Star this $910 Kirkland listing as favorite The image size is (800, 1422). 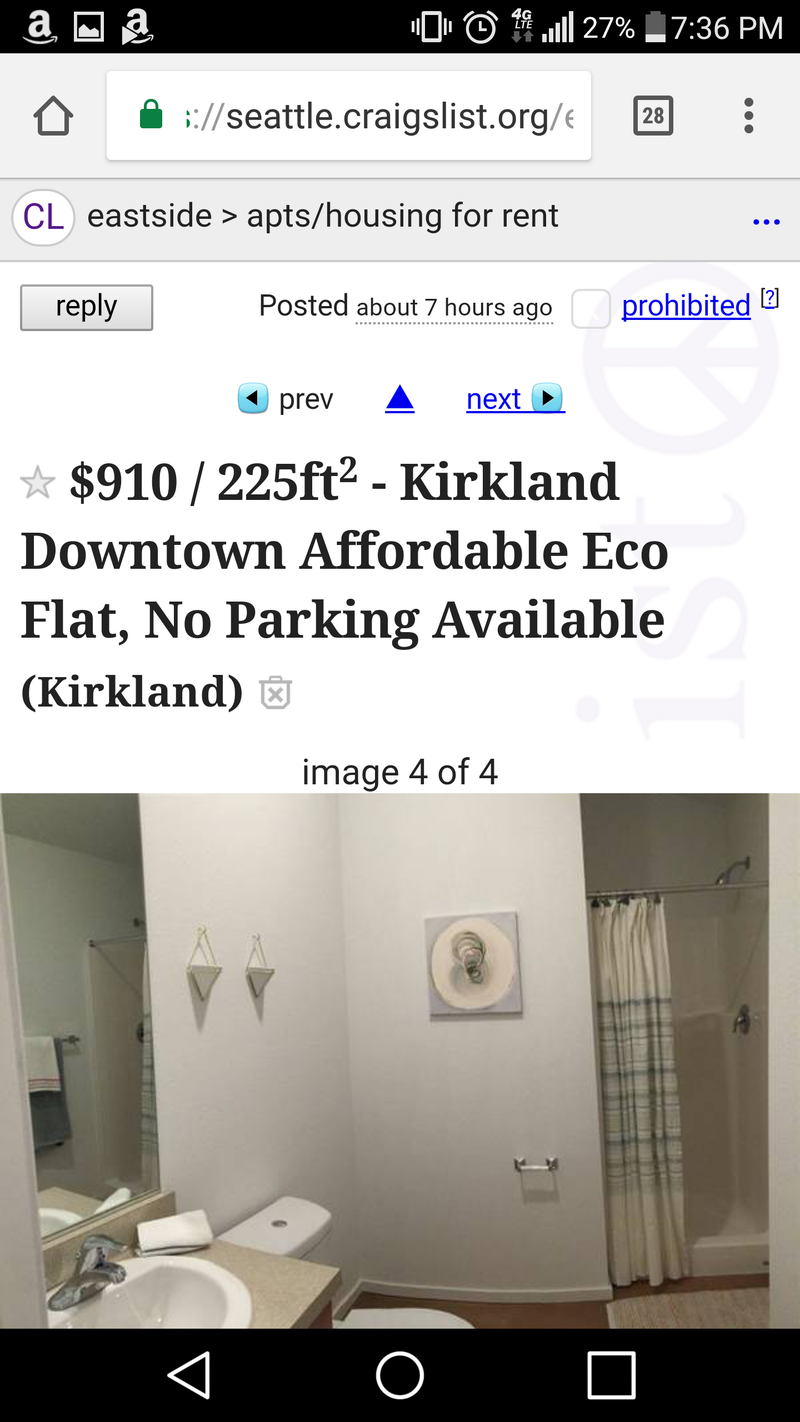[38, 484]
